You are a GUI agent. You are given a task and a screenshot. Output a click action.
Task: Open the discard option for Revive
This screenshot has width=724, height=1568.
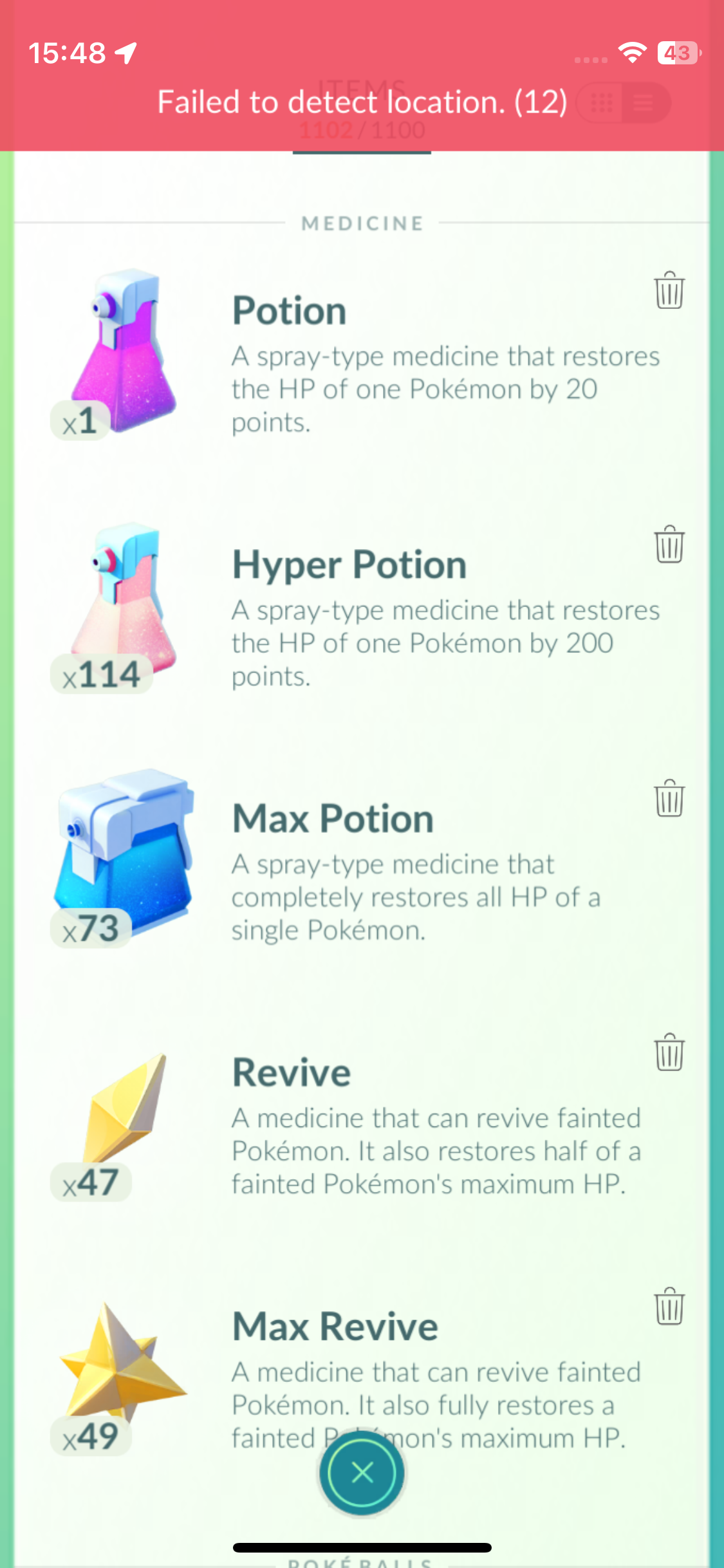tap(669, 1052)
